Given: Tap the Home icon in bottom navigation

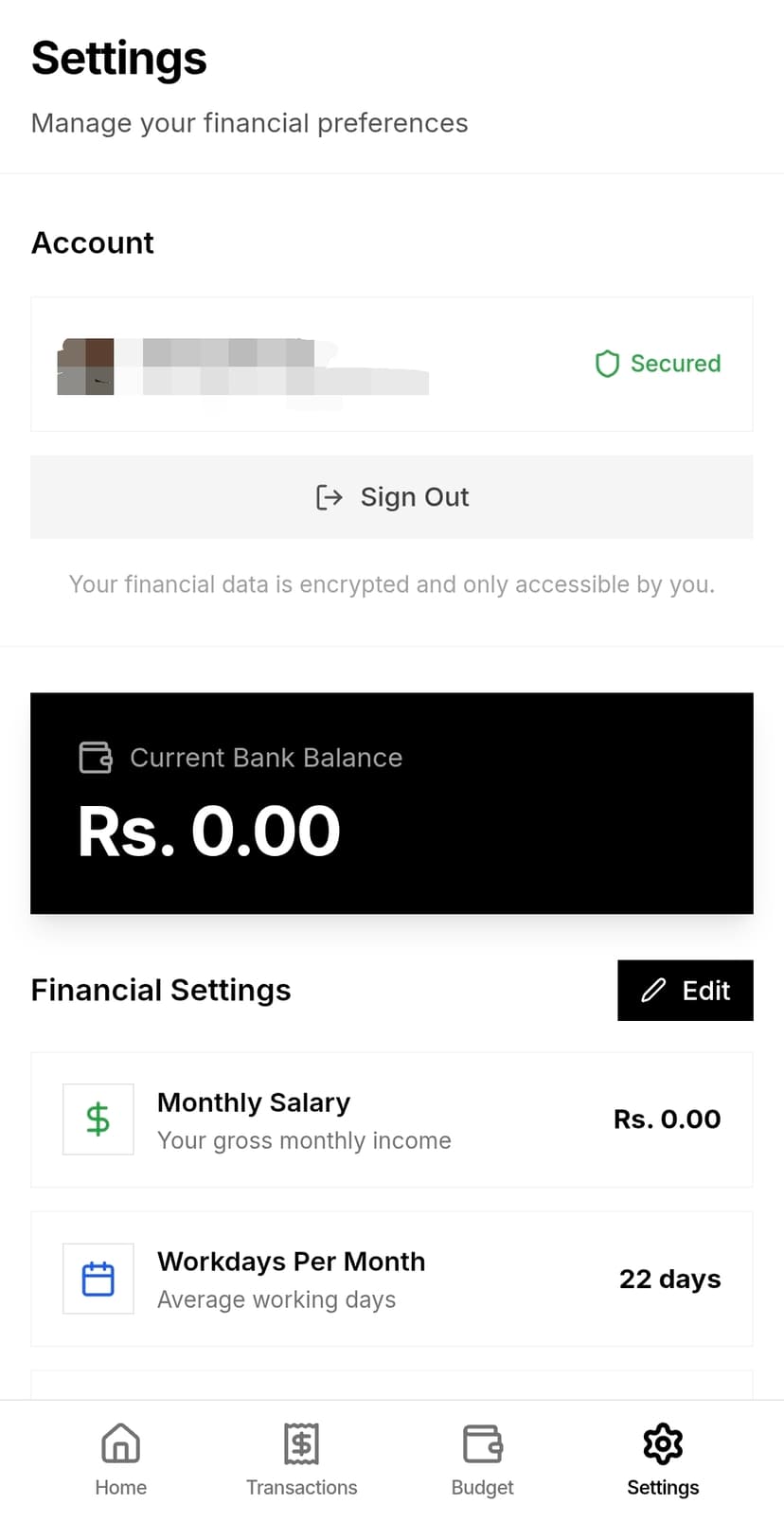Looking at the screenshot, I should pyautogui.click(x=120, y=1443).
